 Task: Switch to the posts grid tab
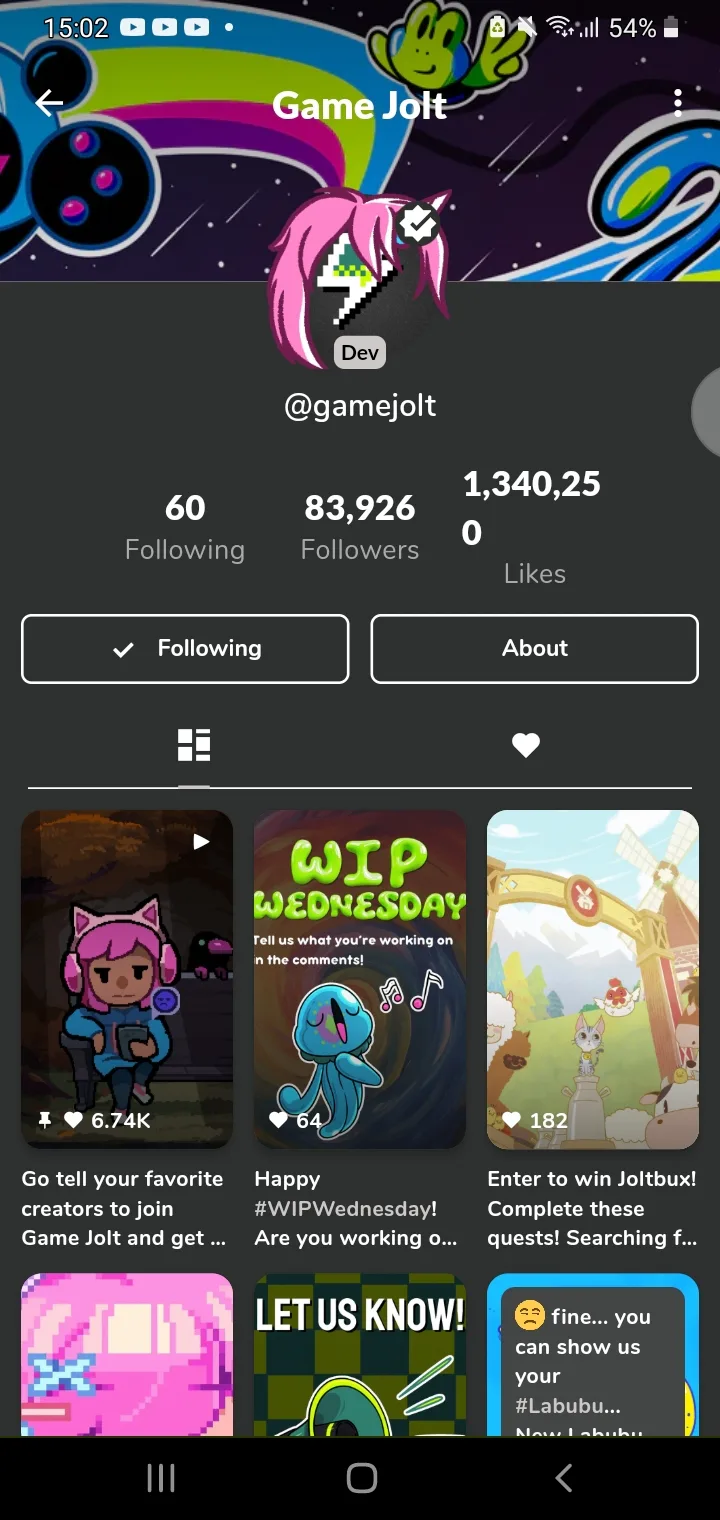194,745
